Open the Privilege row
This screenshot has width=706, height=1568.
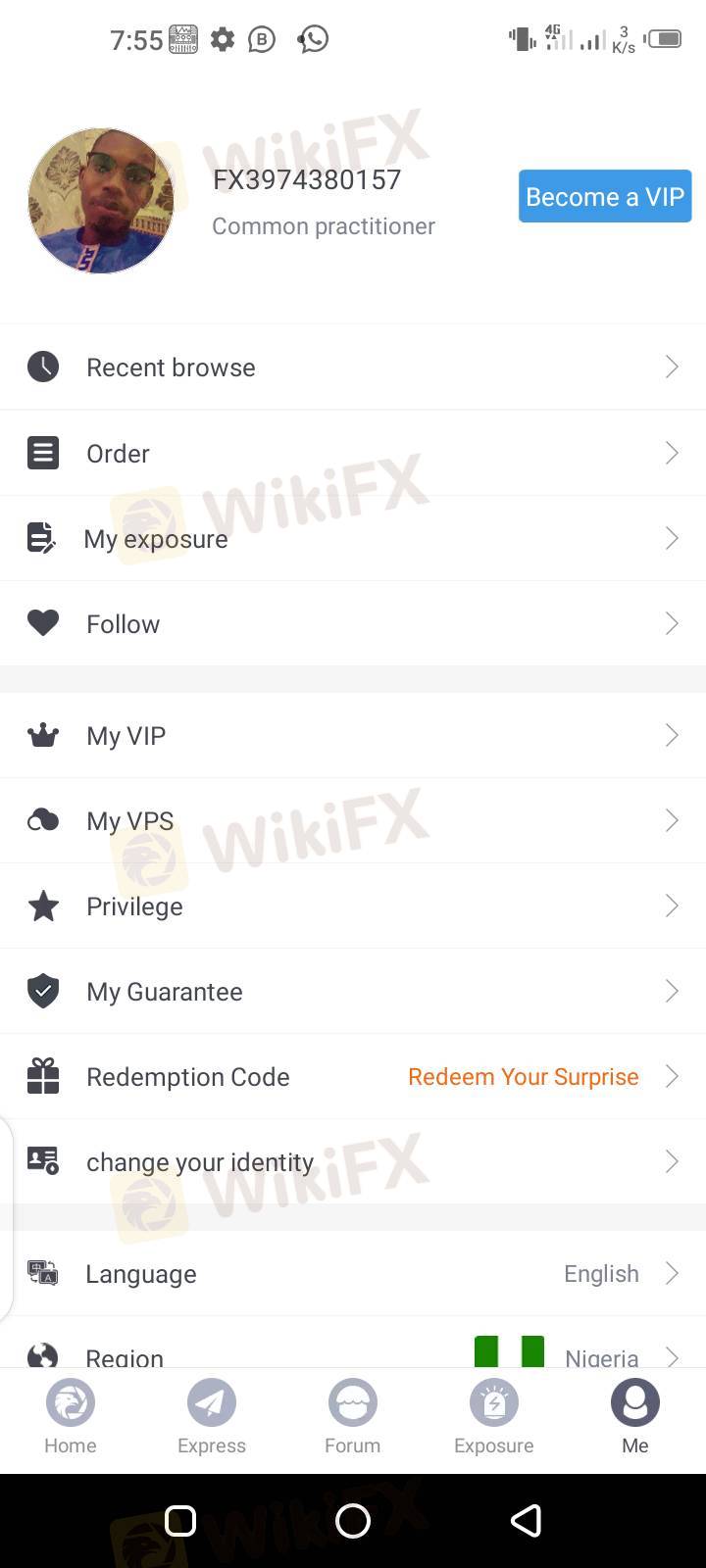(353, 906)
